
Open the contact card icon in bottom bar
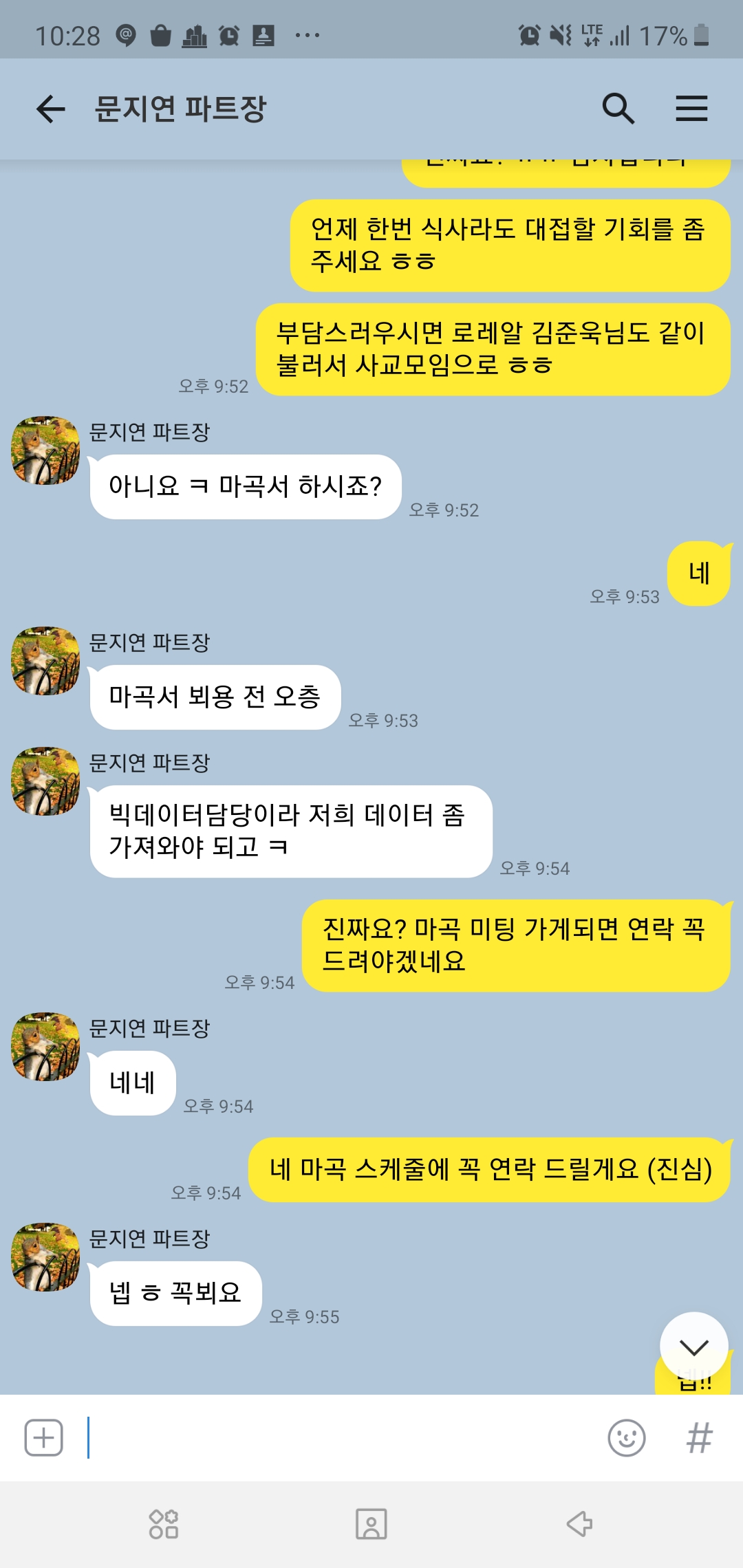click(371, 1524)
